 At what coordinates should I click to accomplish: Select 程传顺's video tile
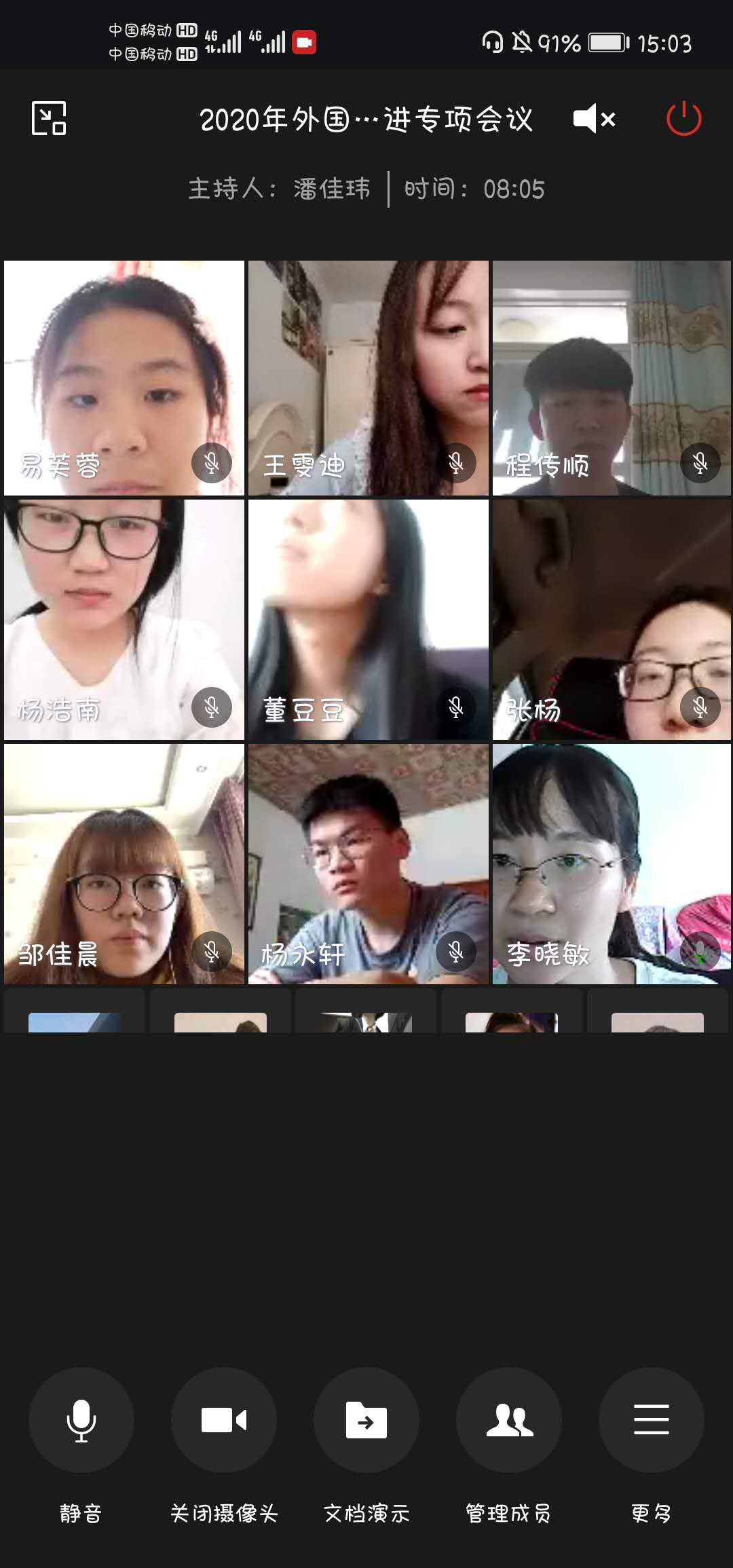click(612, 377)
